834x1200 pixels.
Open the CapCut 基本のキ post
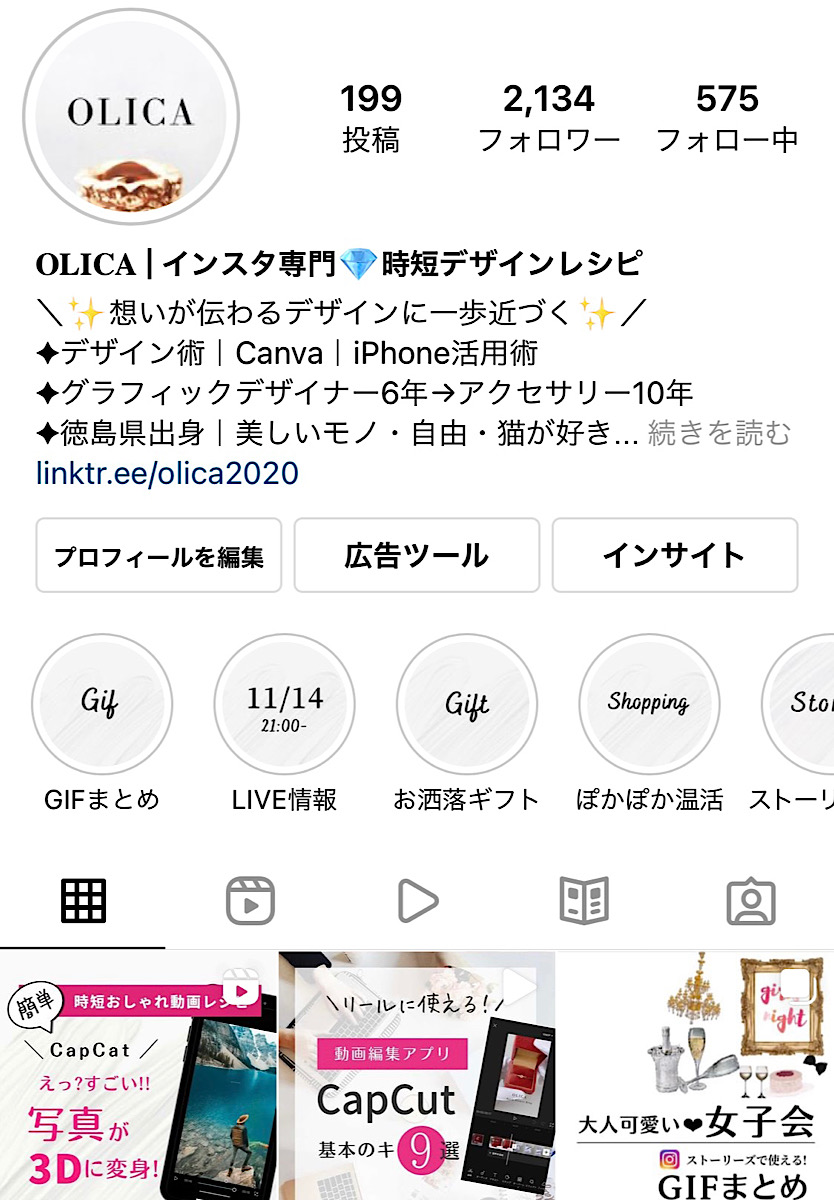click(417, 1076)
